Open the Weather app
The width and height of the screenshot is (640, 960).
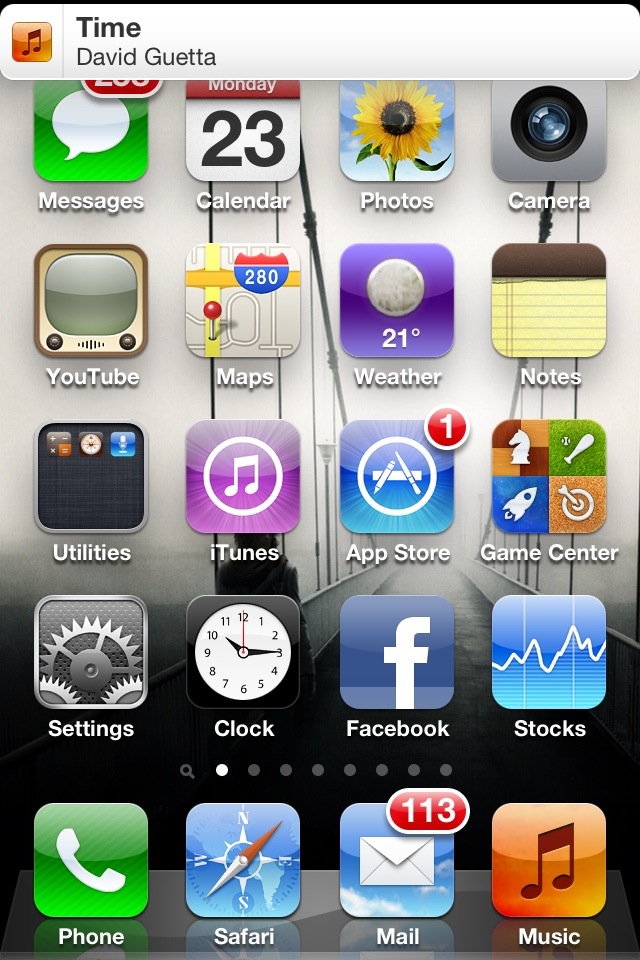(396, 301)
